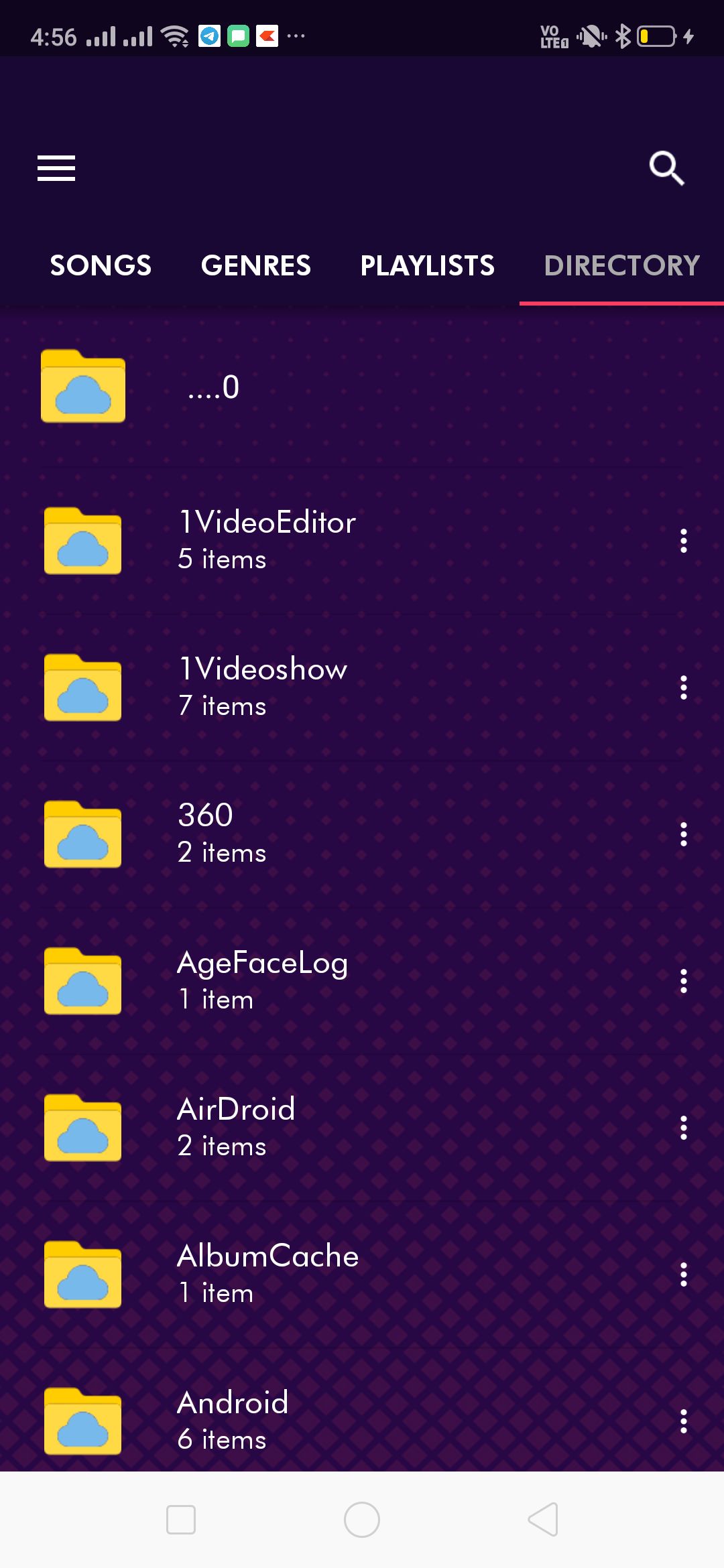The width and height of the screenshot is (724, 1568).
Task: Open more options for 1VideoEditor
Action: pos(683,541)
